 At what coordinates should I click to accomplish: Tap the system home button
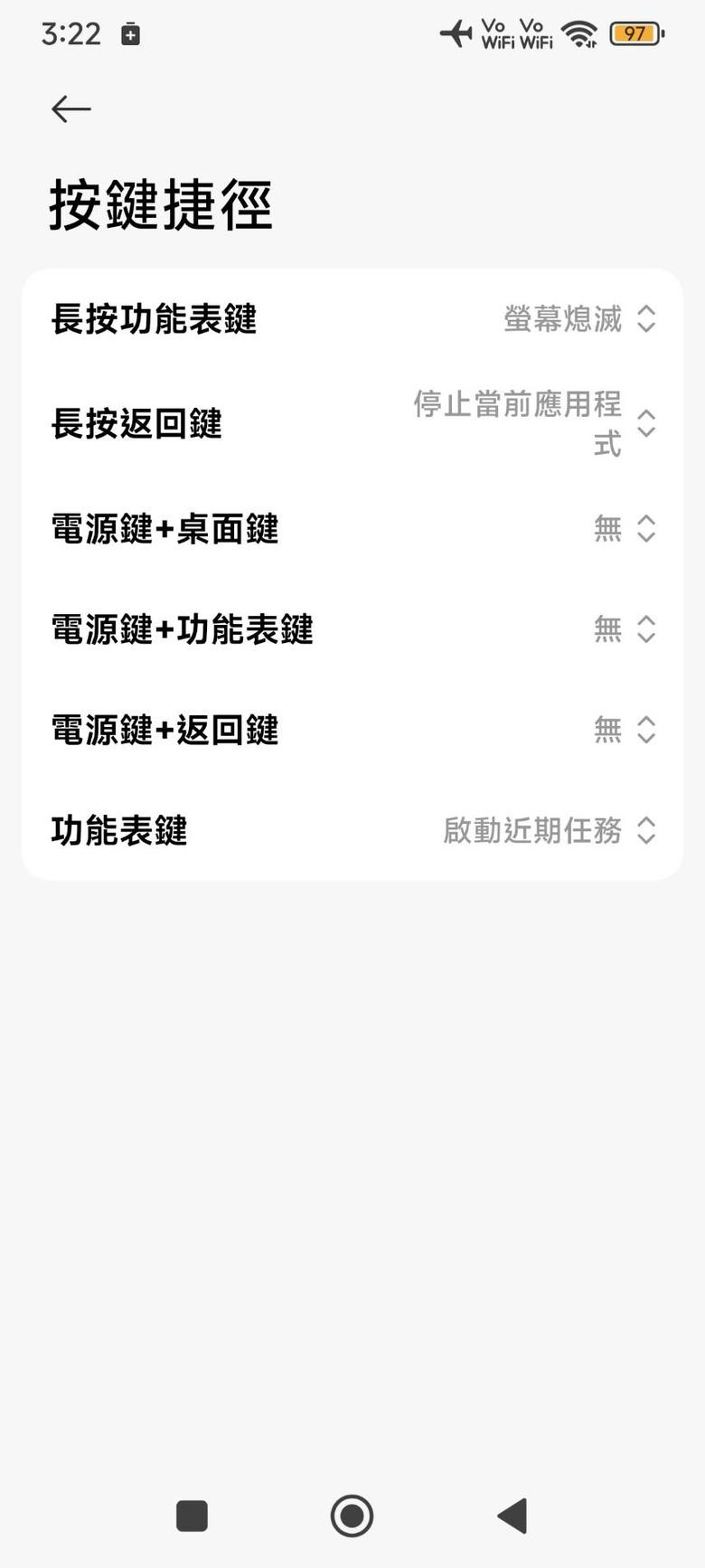352,1516
